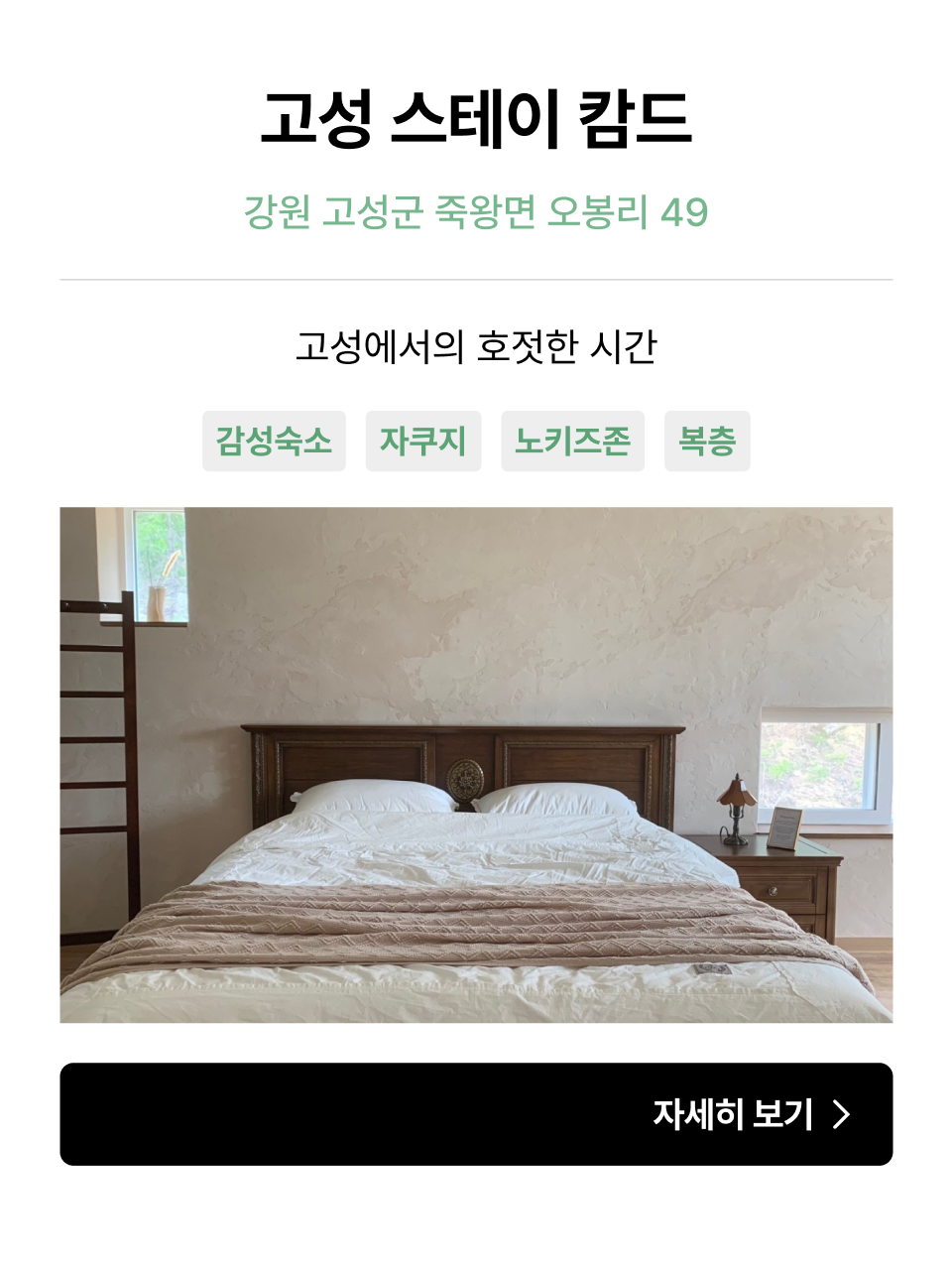This screenshot has height=1270, width=952.
Task: Tap the 자세히 보기 button
Action: [x=476, y=1113]
